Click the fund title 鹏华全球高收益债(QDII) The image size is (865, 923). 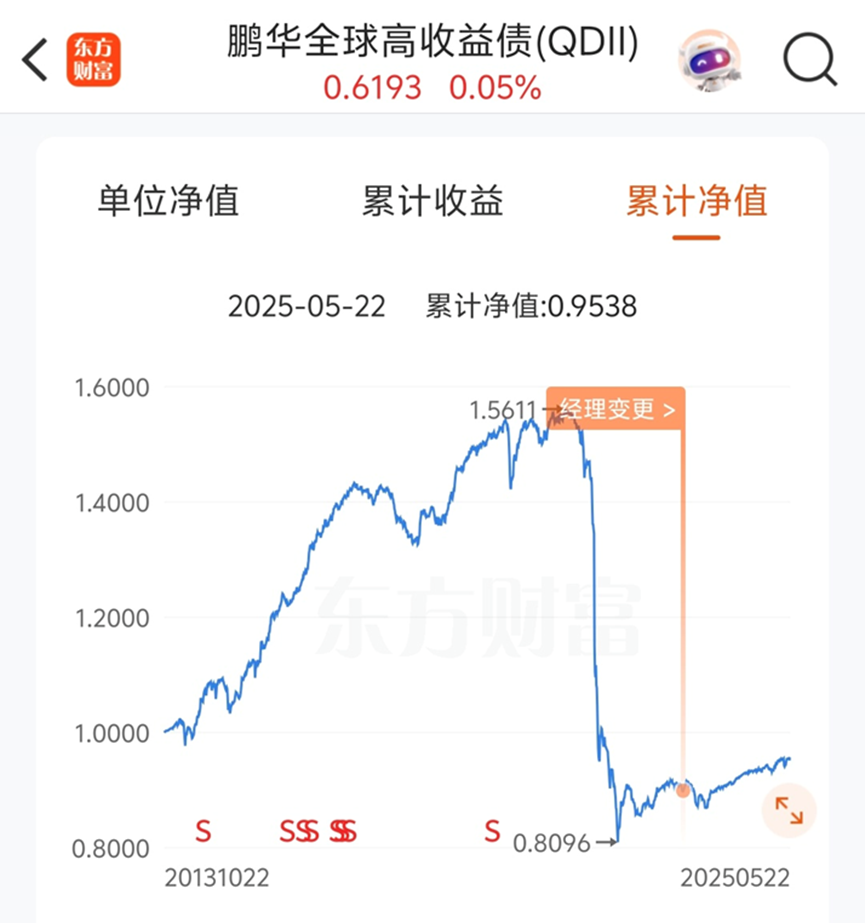pos(432,45)
